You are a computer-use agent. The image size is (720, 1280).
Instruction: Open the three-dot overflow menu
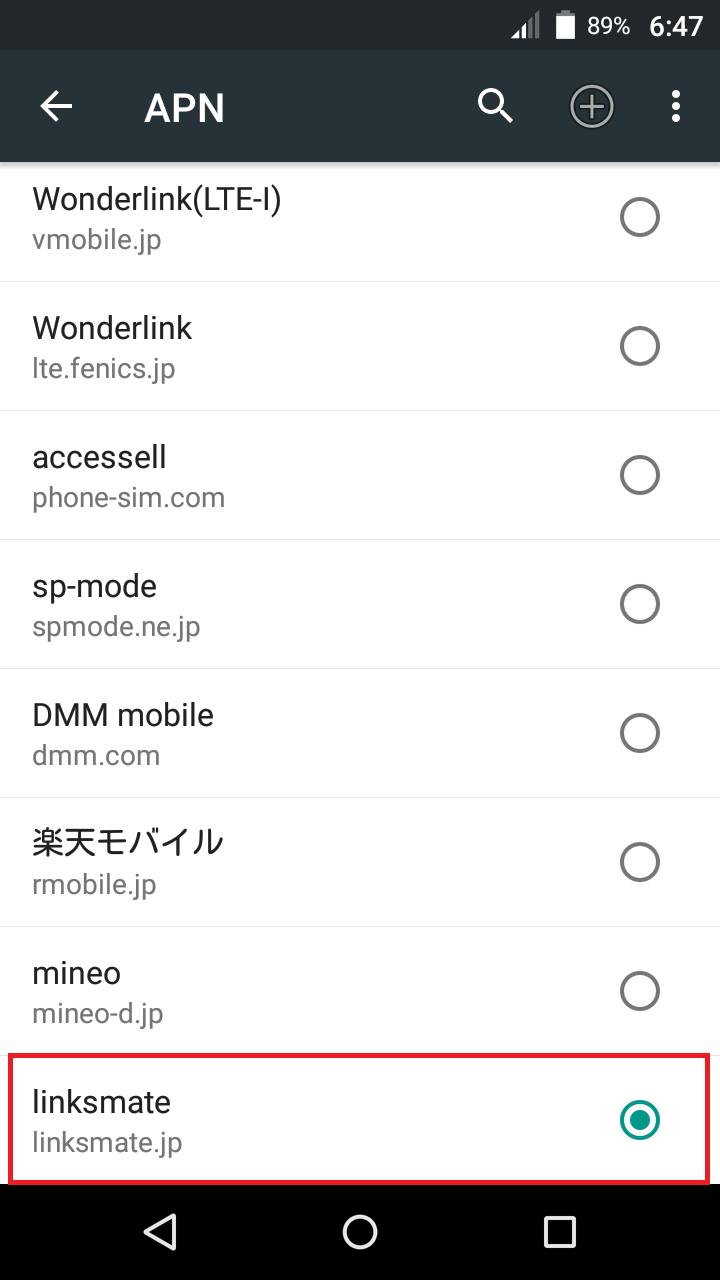click(675, 106)
